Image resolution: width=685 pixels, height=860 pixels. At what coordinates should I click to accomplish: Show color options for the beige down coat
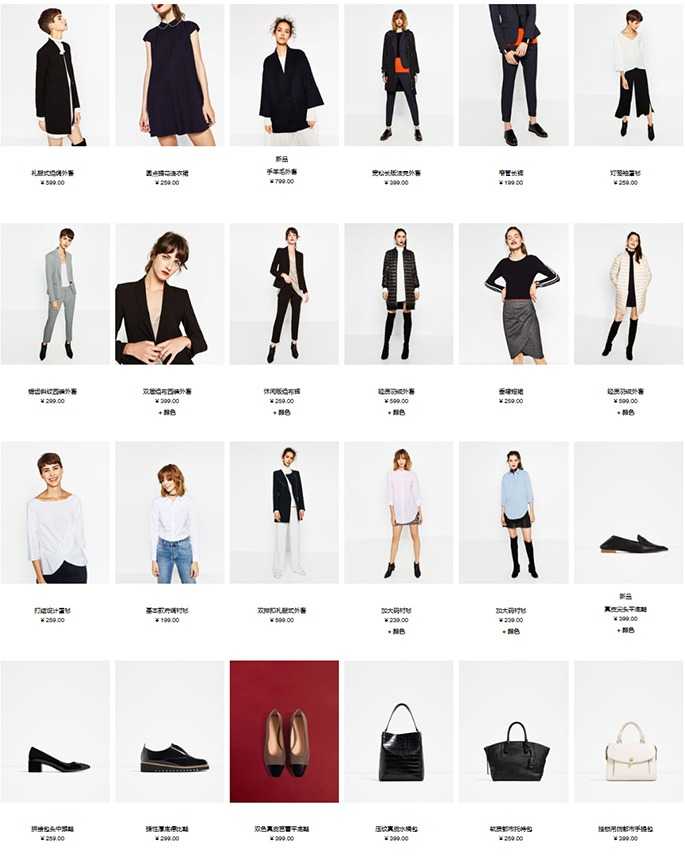click(625, 412)
